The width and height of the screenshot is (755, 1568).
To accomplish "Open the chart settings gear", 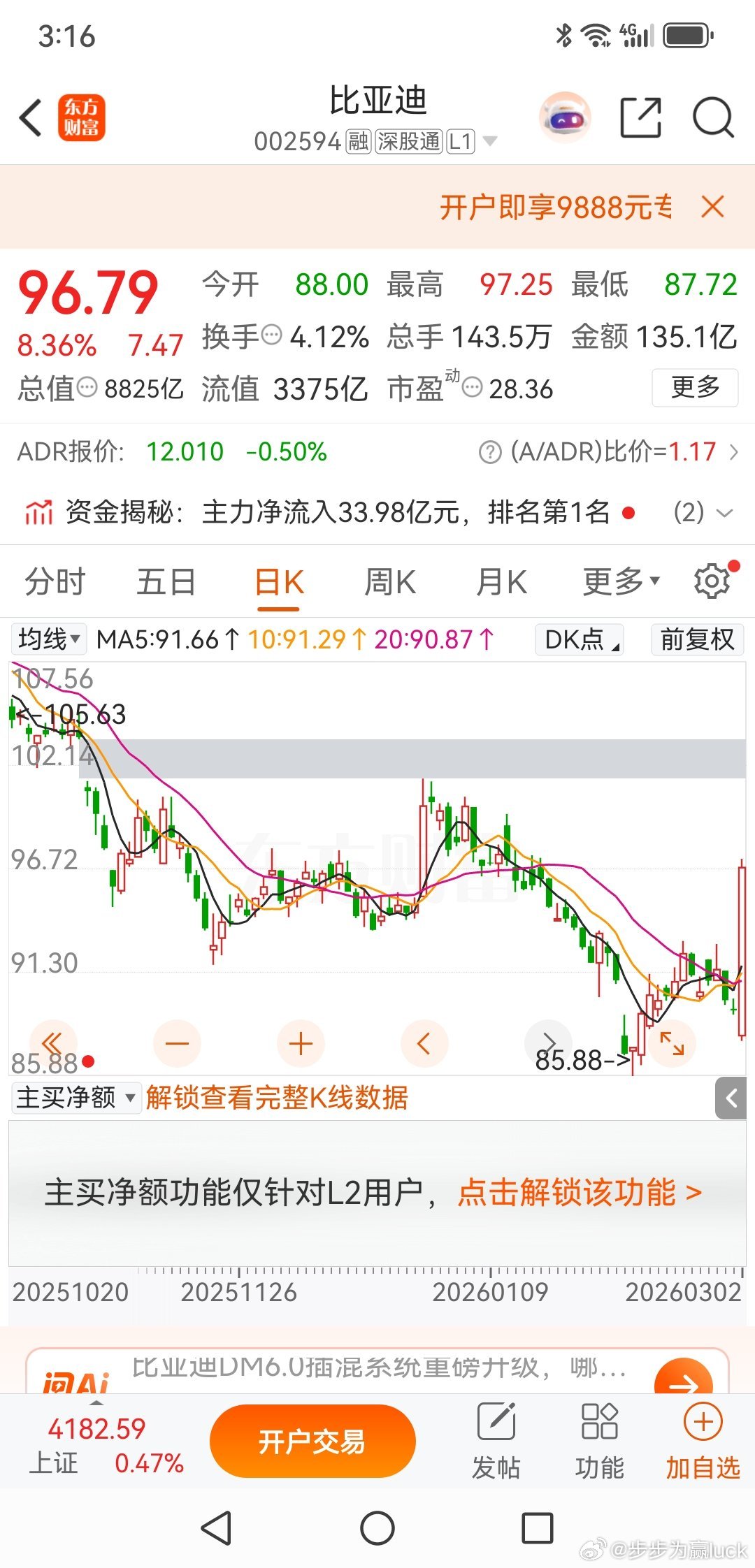I will click(x=712, y=580).
